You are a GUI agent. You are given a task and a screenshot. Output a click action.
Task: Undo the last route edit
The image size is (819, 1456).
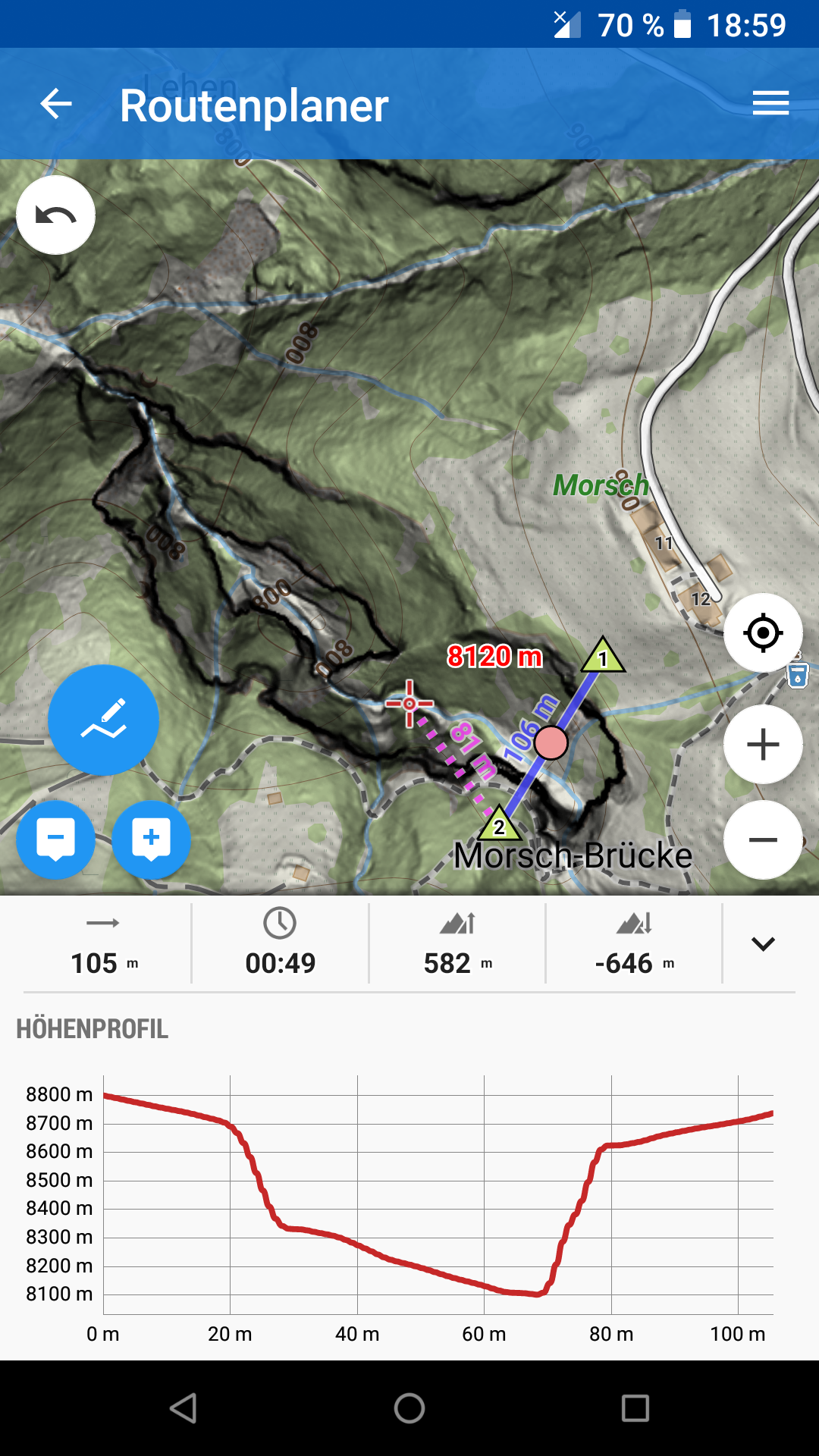pyautogui.click(x=55, y=215)
